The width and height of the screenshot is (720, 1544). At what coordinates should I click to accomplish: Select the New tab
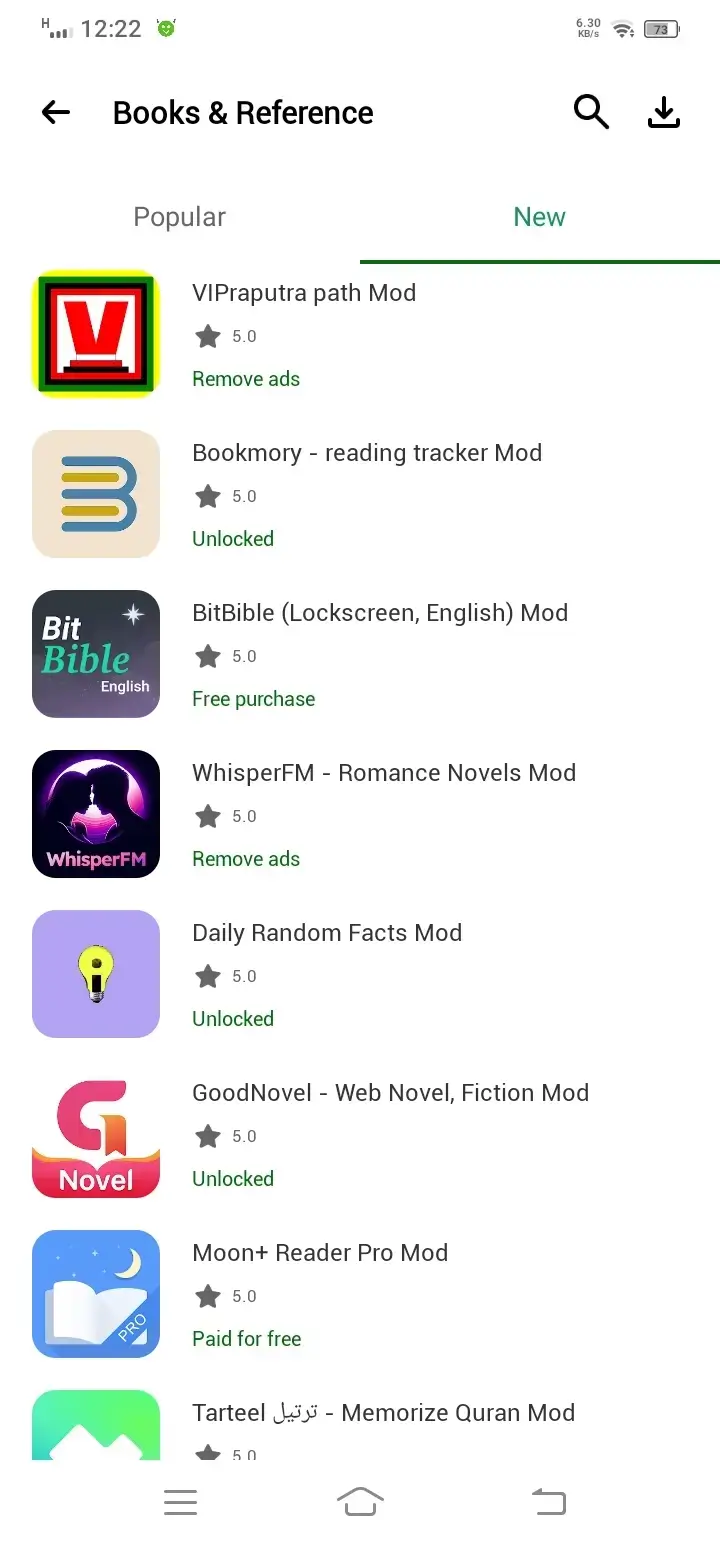point(539,216)
